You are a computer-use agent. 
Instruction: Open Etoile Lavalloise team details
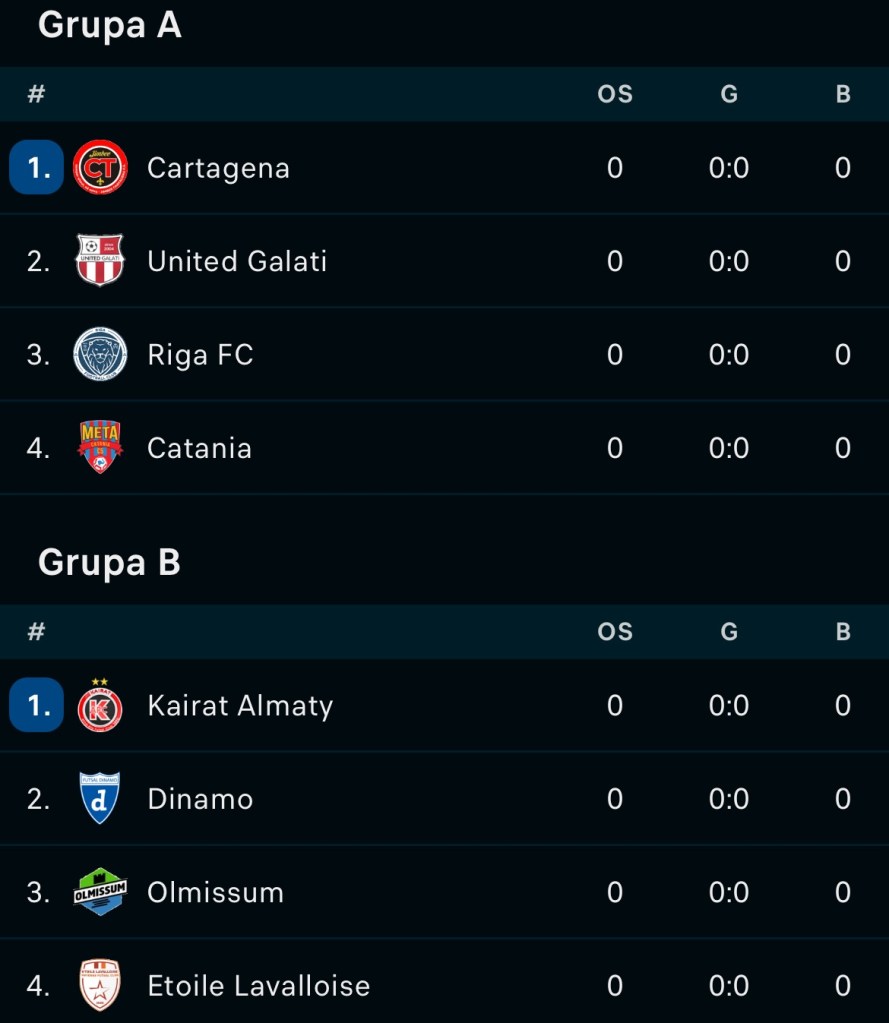tap(258, 986)
